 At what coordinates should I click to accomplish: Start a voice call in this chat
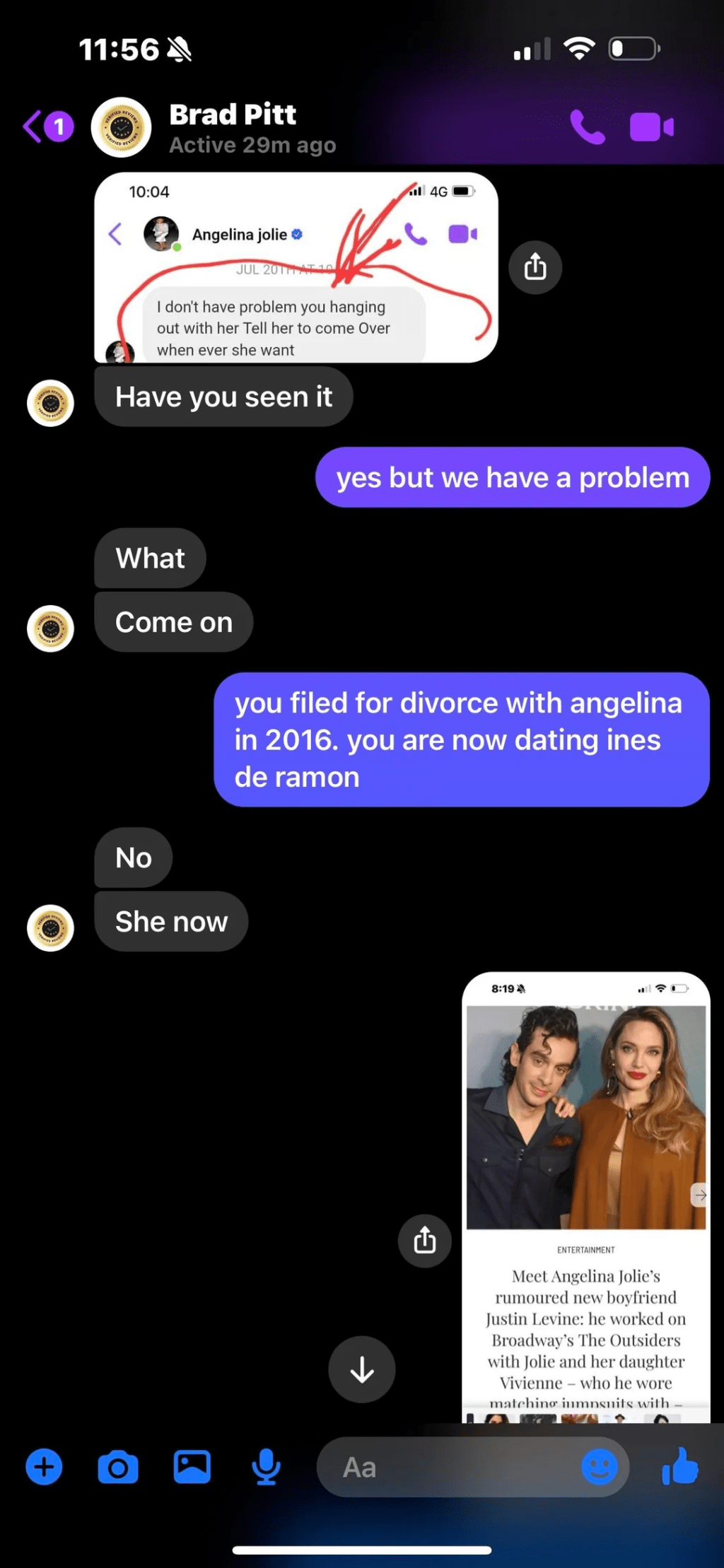pyautogui.click(x=588, y=128)
